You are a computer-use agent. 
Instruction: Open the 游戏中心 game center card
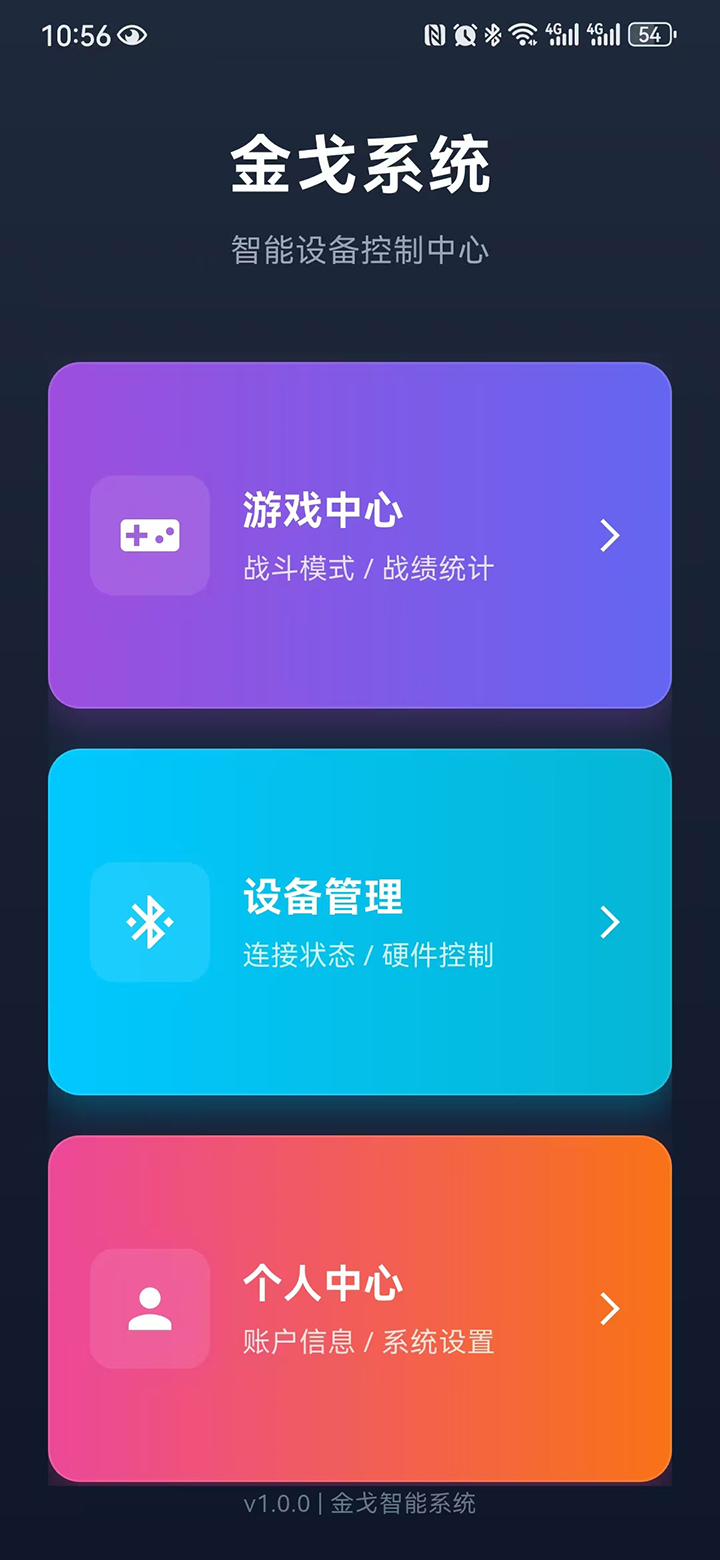tap(360, 536)
